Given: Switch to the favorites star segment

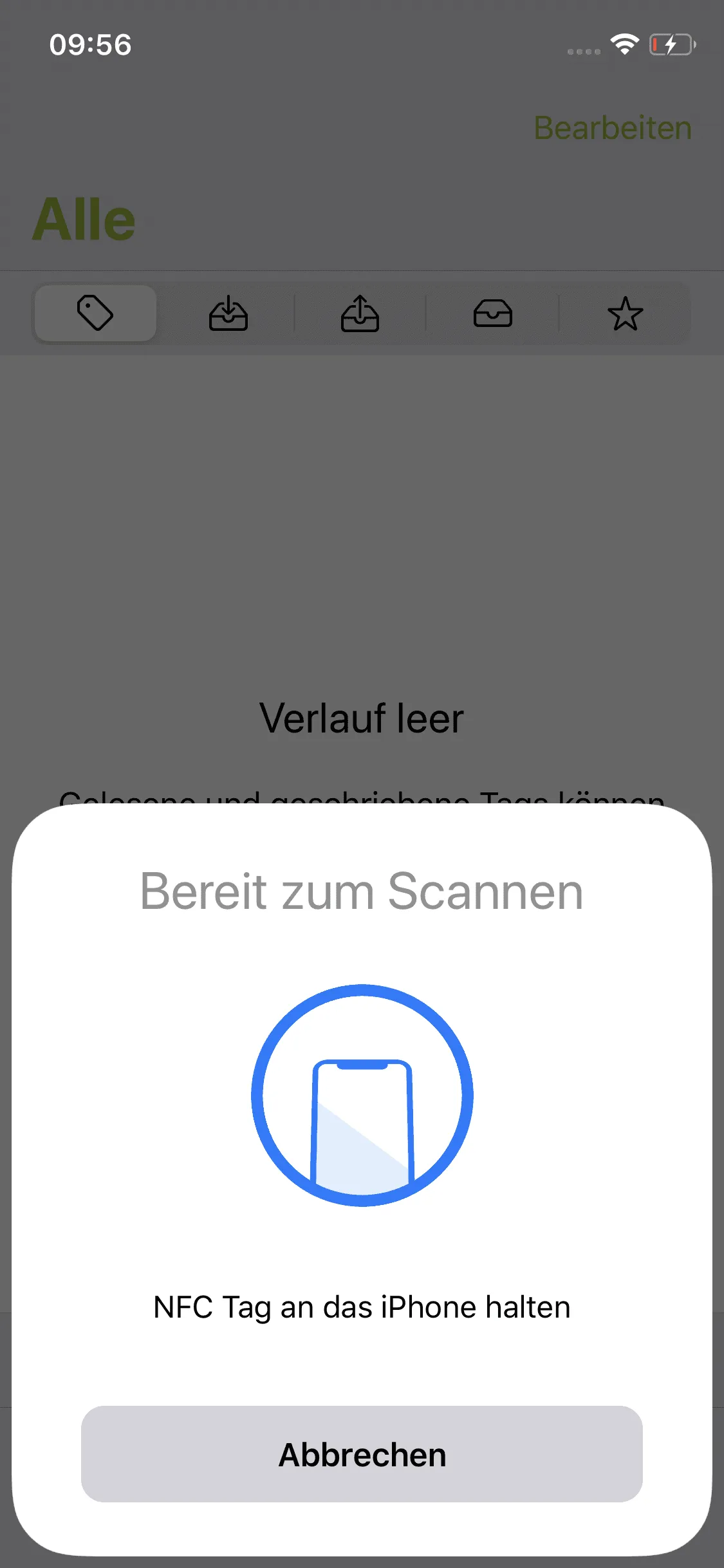Looking at the screenshot, I should tap(625, 313).
